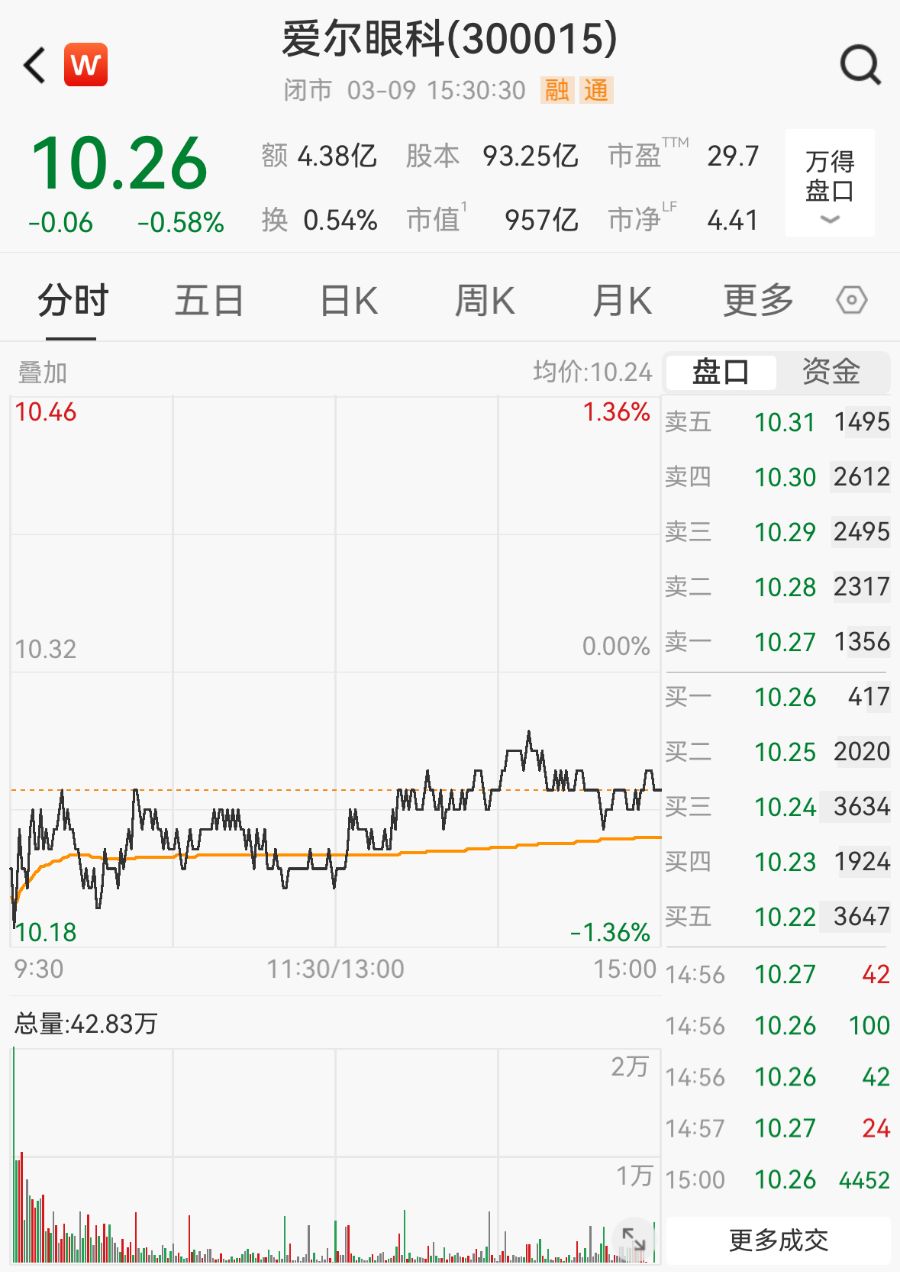This screenshot has height=1272, width=900.
Task: Switch to the 资金 panel
Action: pyautogui.click(x=831, y=372)
